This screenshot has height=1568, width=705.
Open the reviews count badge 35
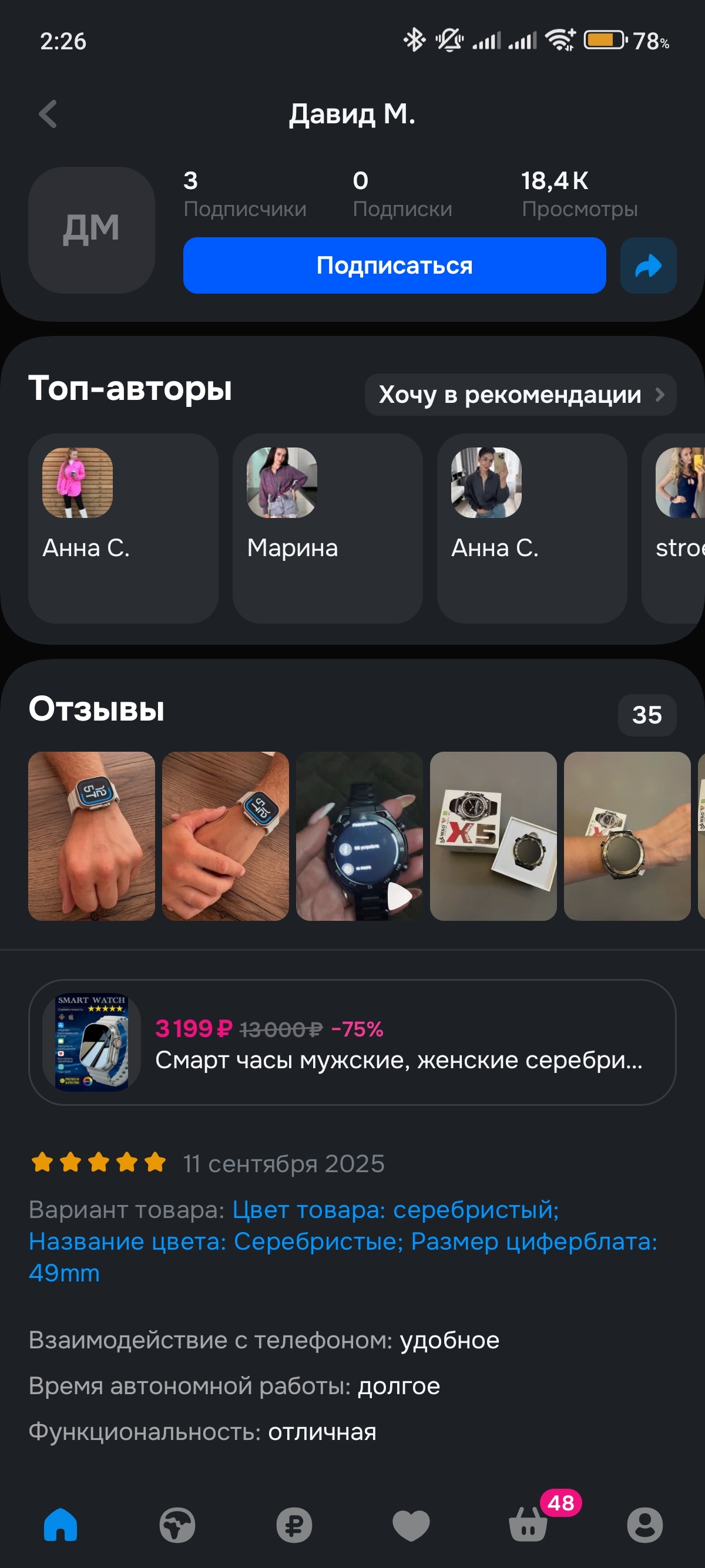646,715
